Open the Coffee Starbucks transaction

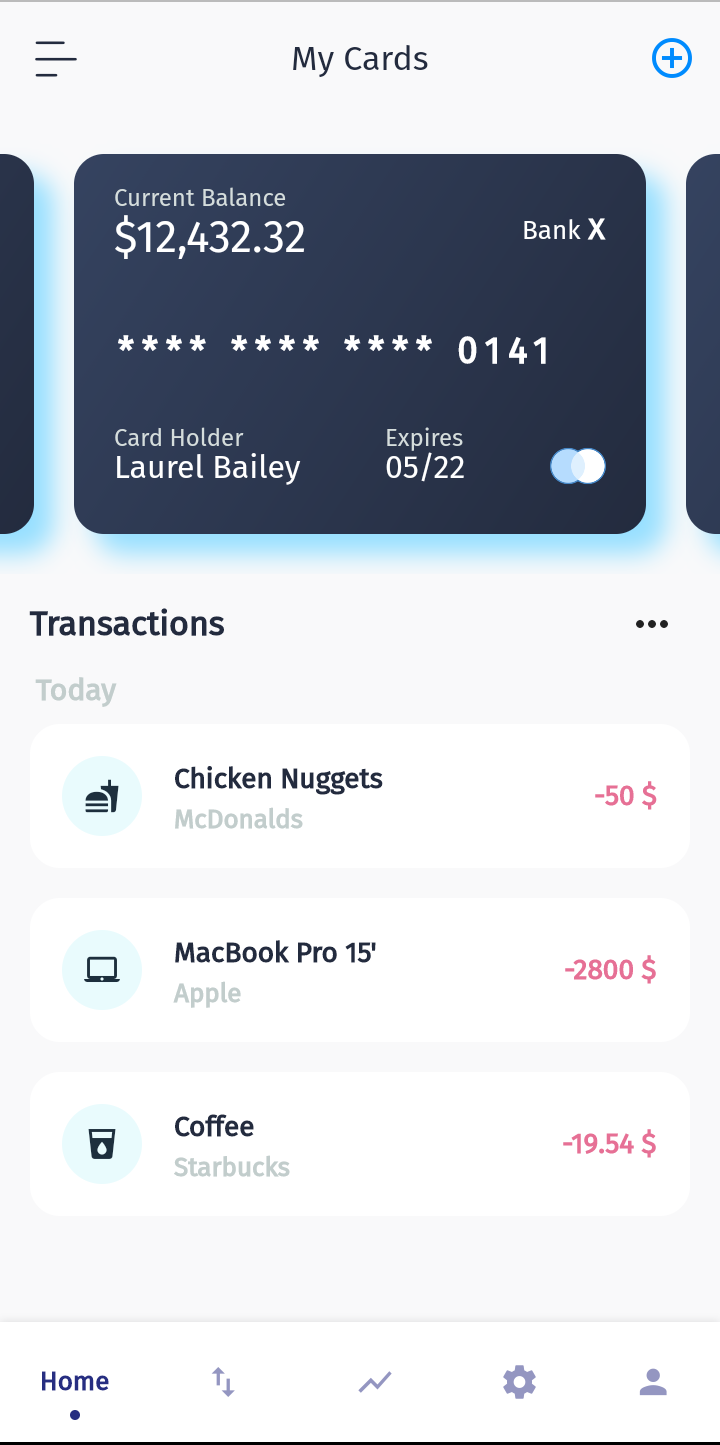pos(360,1144)
